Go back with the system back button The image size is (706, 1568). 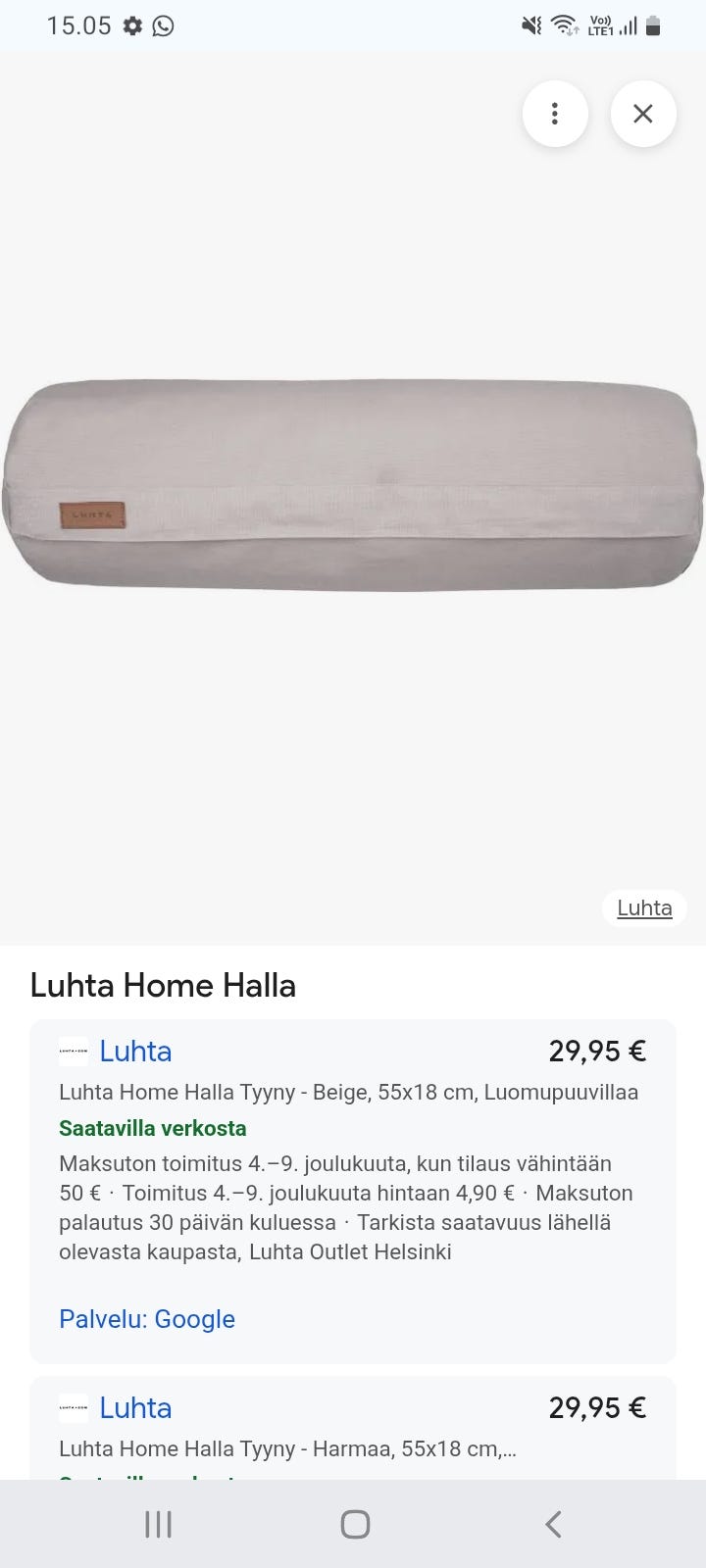[x=553, y=1524]
